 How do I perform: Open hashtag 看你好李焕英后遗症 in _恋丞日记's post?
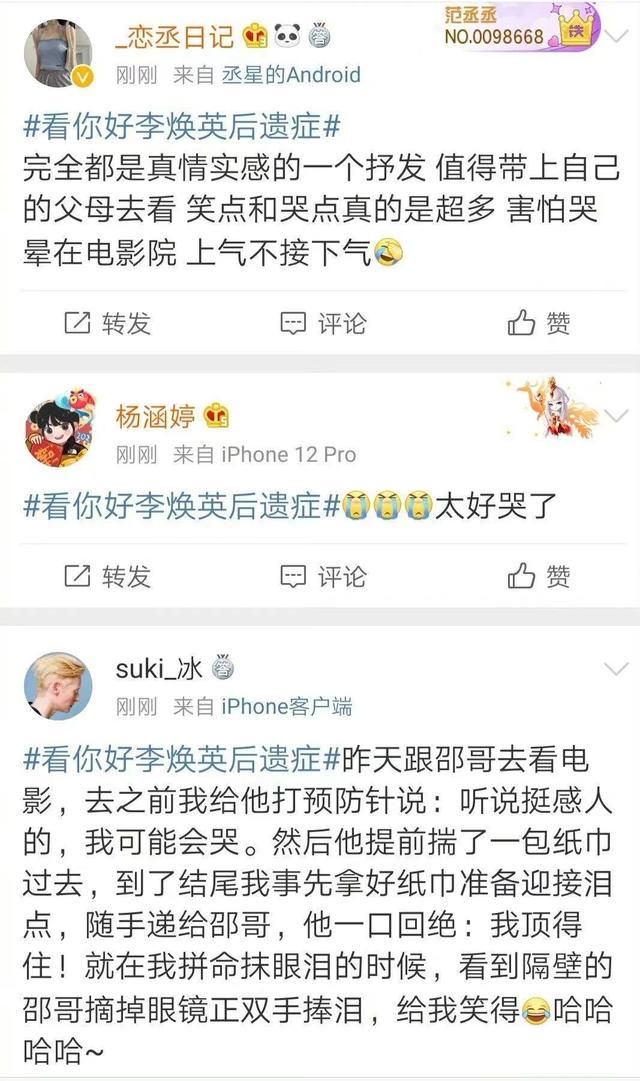point(182,127)
